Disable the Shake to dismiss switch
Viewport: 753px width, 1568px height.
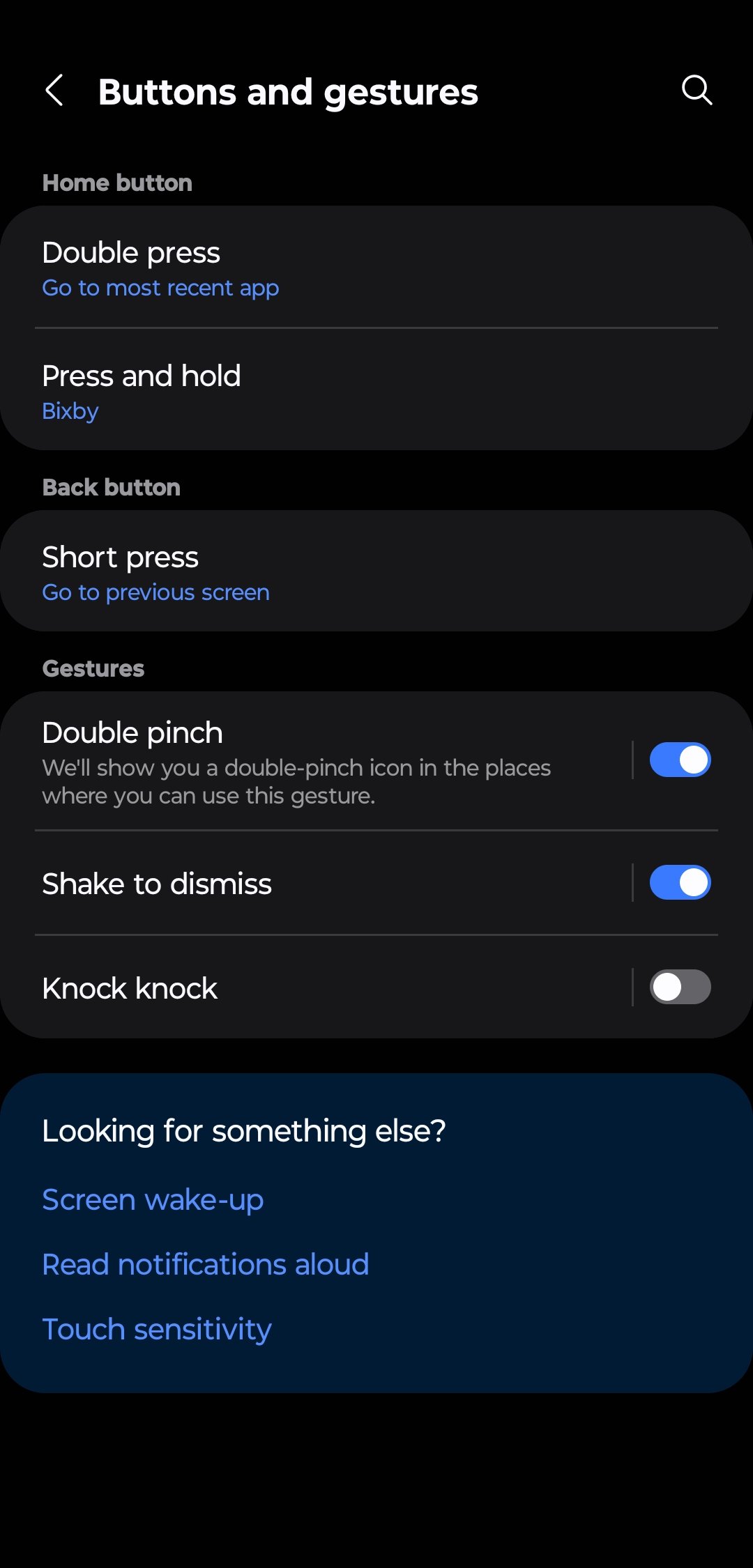(x=680, y=883)
